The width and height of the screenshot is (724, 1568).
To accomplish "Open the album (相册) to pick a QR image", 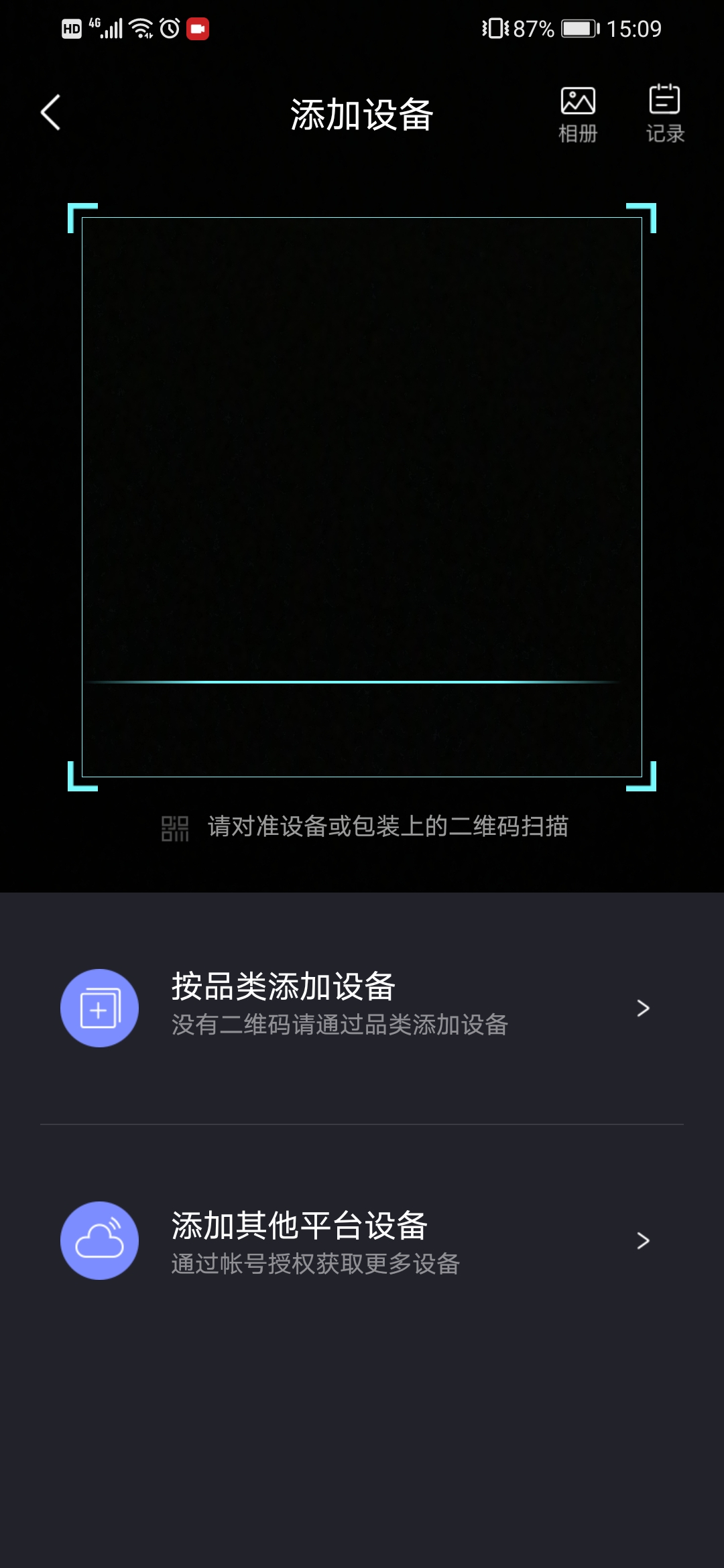I will [x=578, y=114].
